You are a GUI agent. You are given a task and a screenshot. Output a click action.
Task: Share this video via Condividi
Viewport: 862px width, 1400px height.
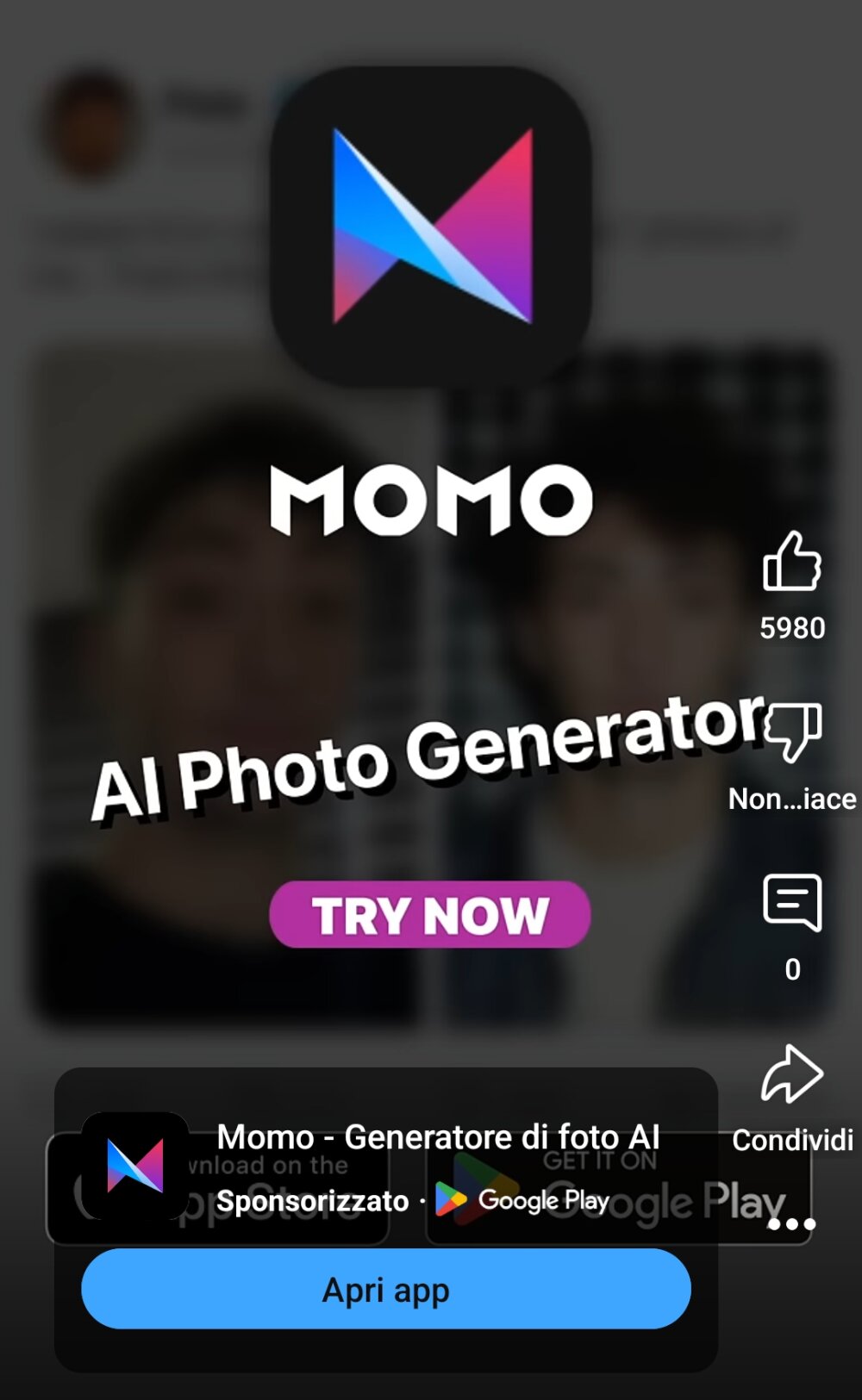791,1074
